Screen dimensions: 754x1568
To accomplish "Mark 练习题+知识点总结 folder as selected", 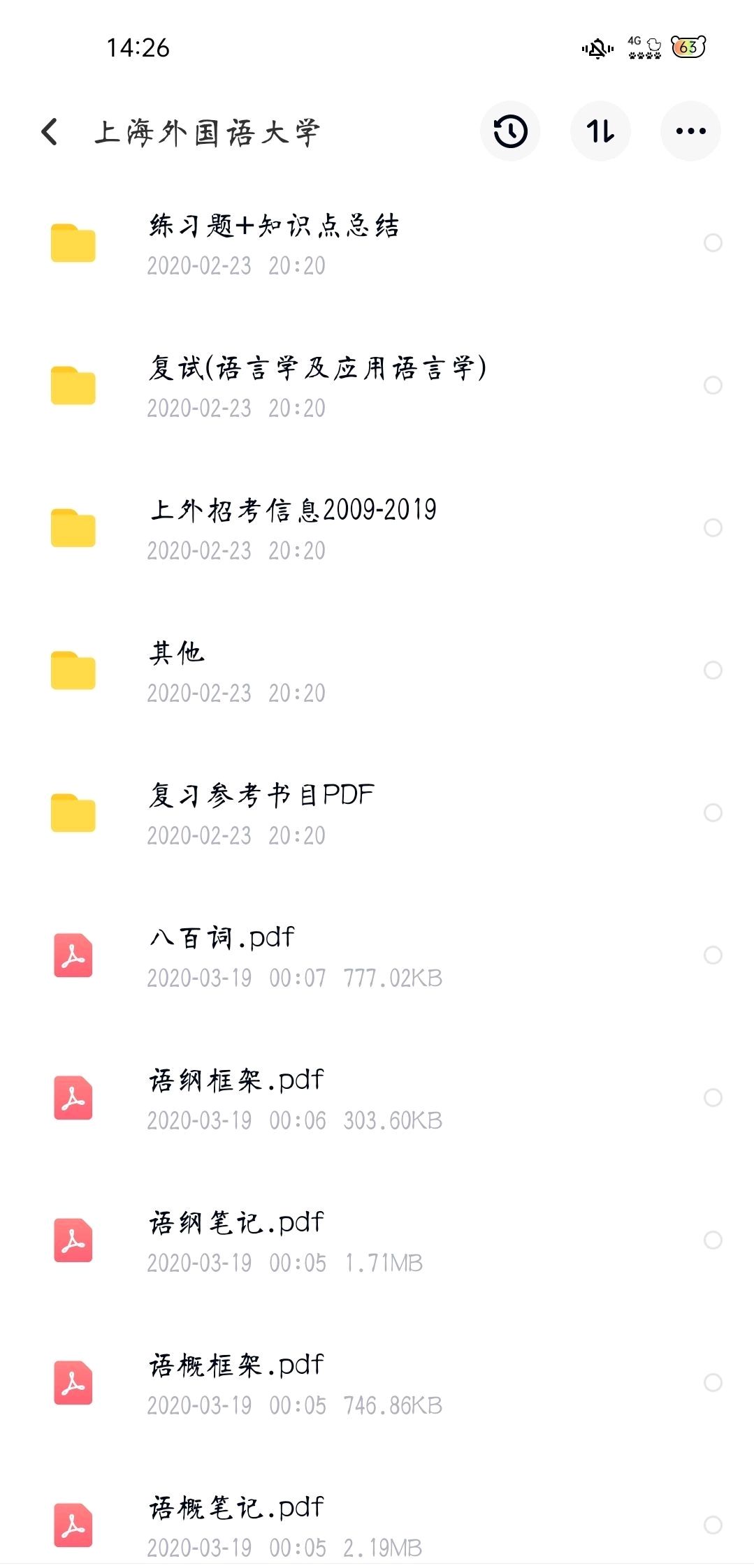I will 713,242.
